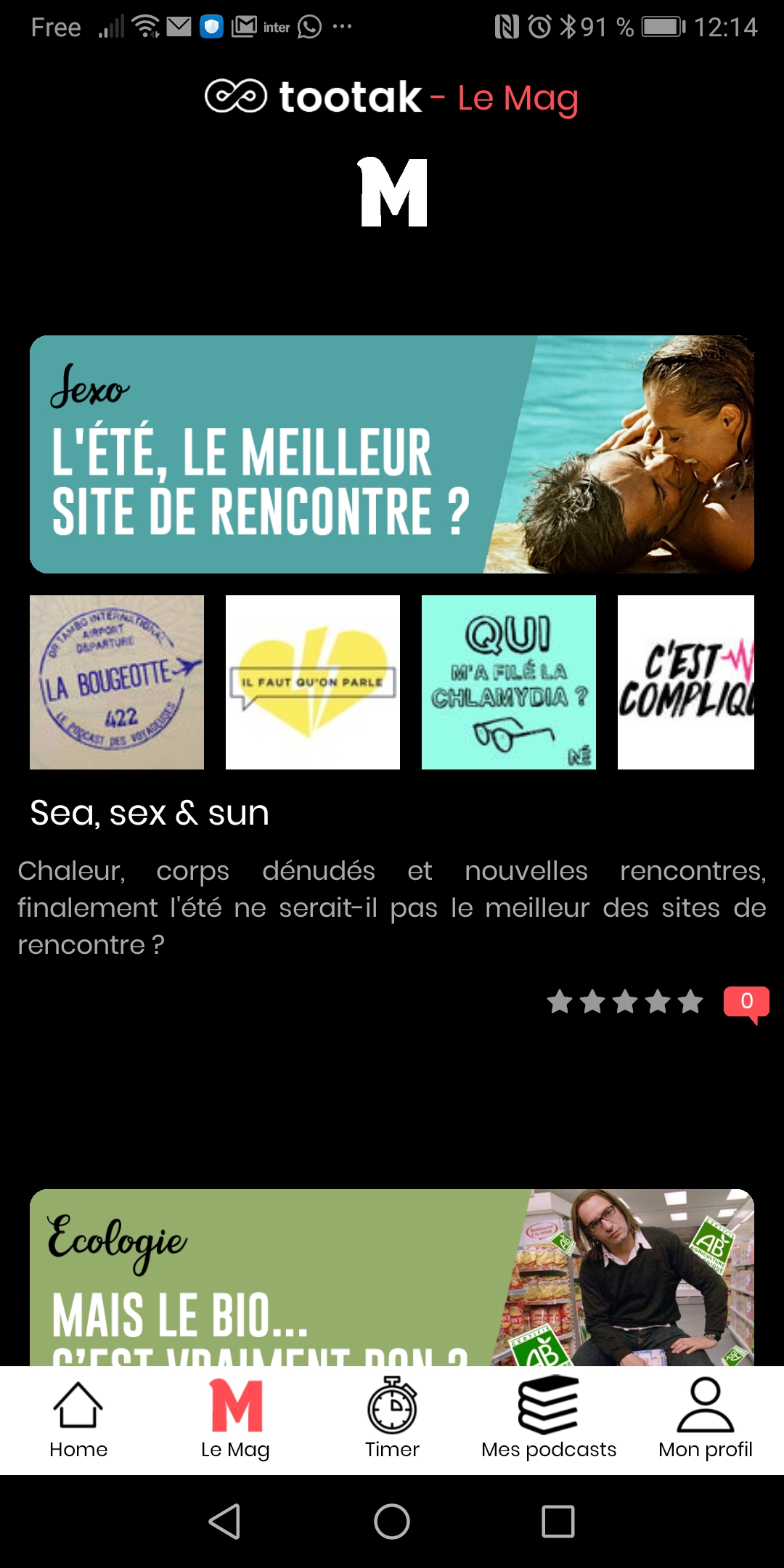Tap the system back button
The height and width of the screenshot is (1568, 784).
[x=225, y=1522]
